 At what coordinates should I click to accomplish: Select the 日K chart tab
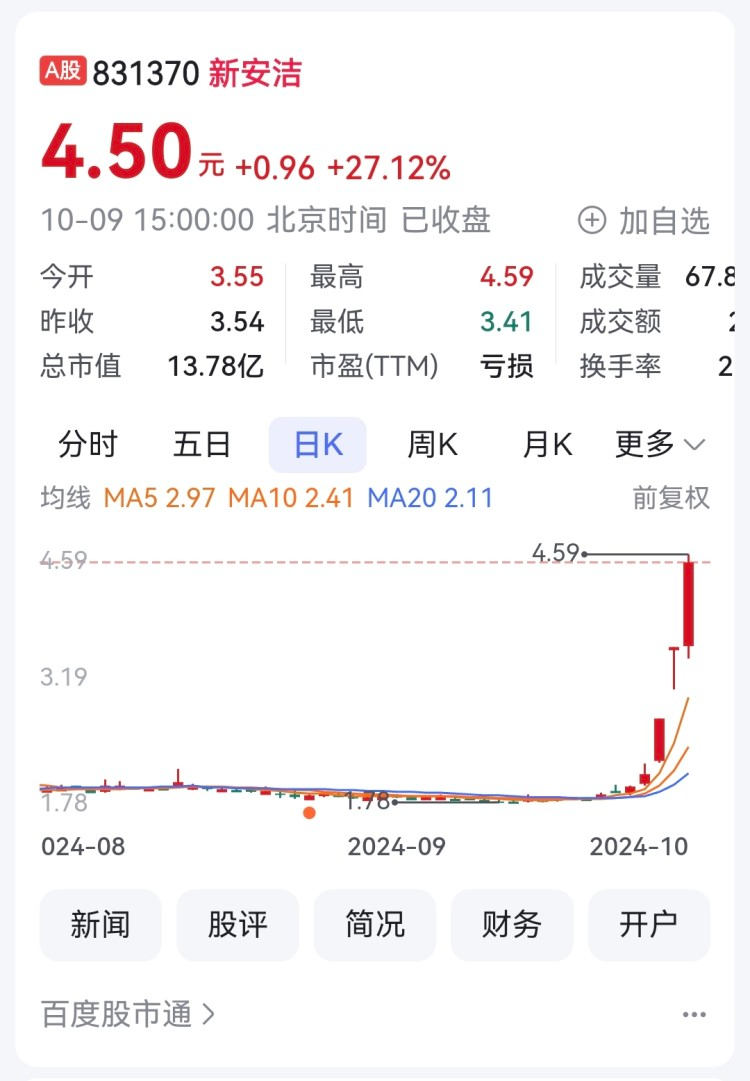tap(318, 445)
